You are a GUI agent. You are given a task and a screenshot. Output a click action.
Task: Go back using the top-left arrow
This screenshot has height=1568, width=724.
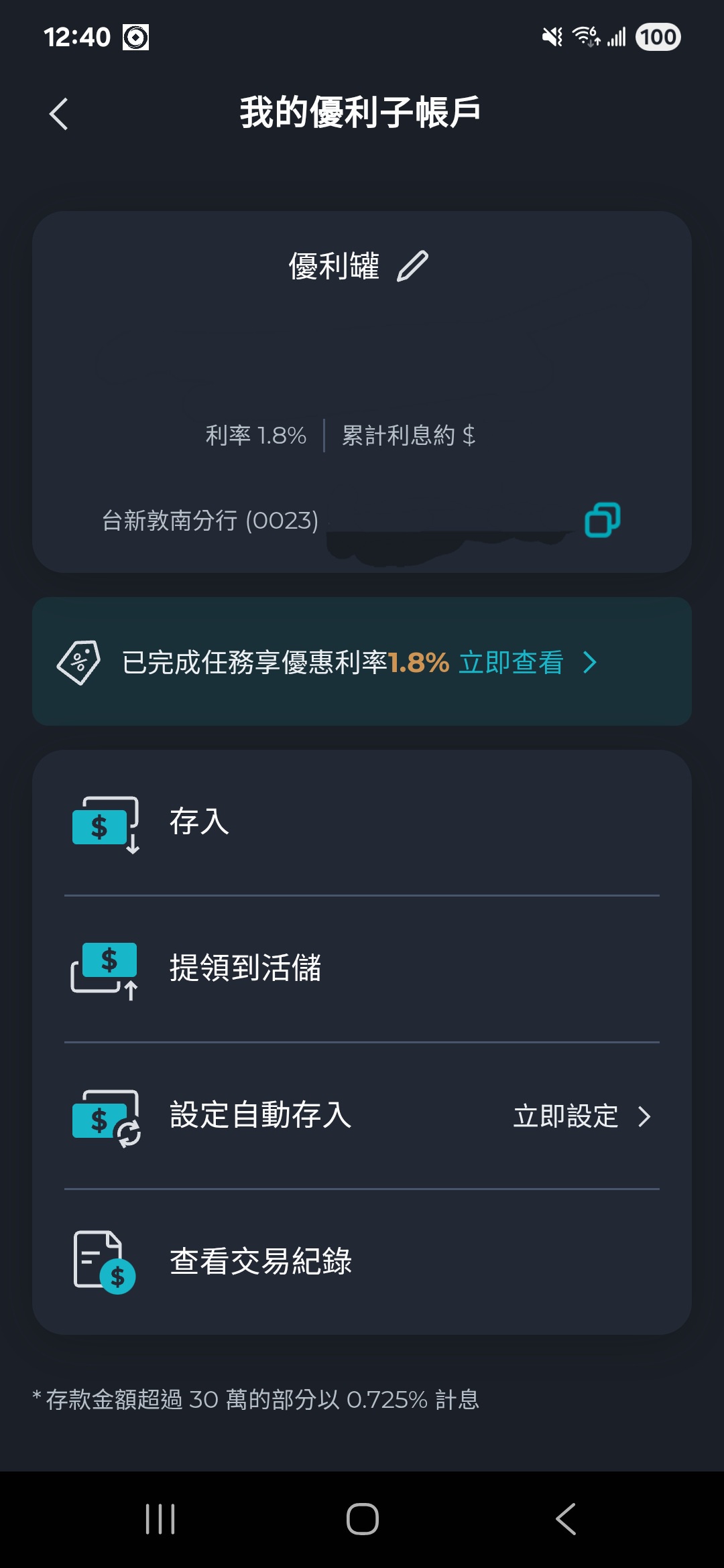[59, 114]
